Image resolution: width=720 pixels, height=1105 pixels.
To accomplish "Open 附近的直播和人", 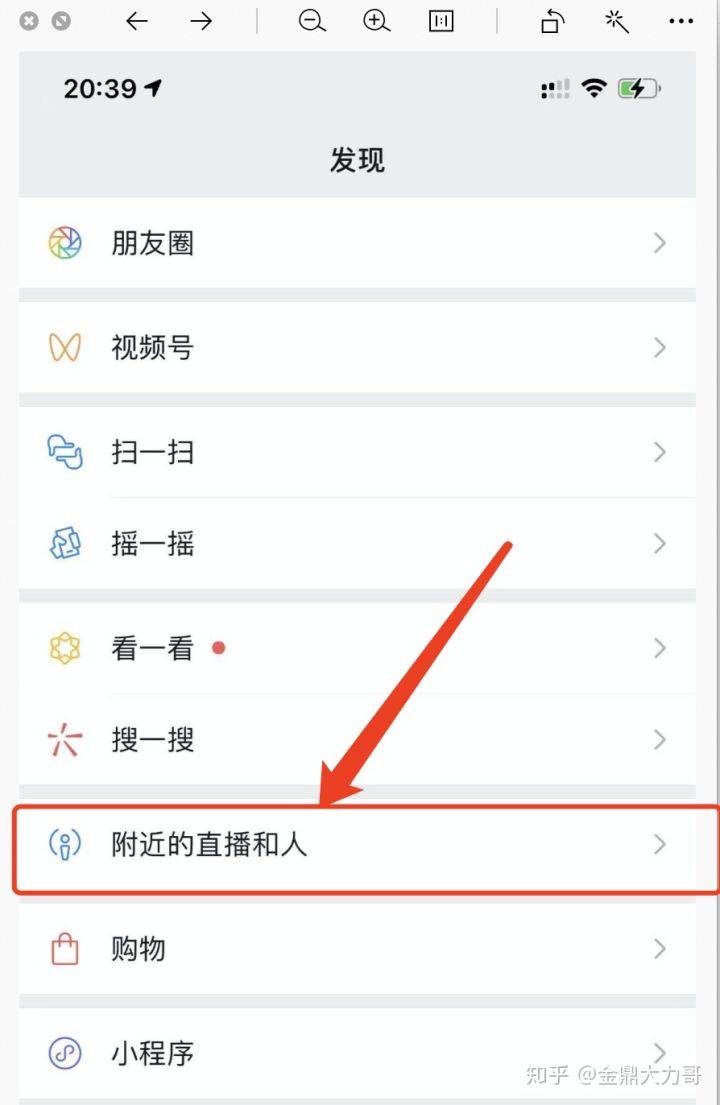I will pos(357,845).
